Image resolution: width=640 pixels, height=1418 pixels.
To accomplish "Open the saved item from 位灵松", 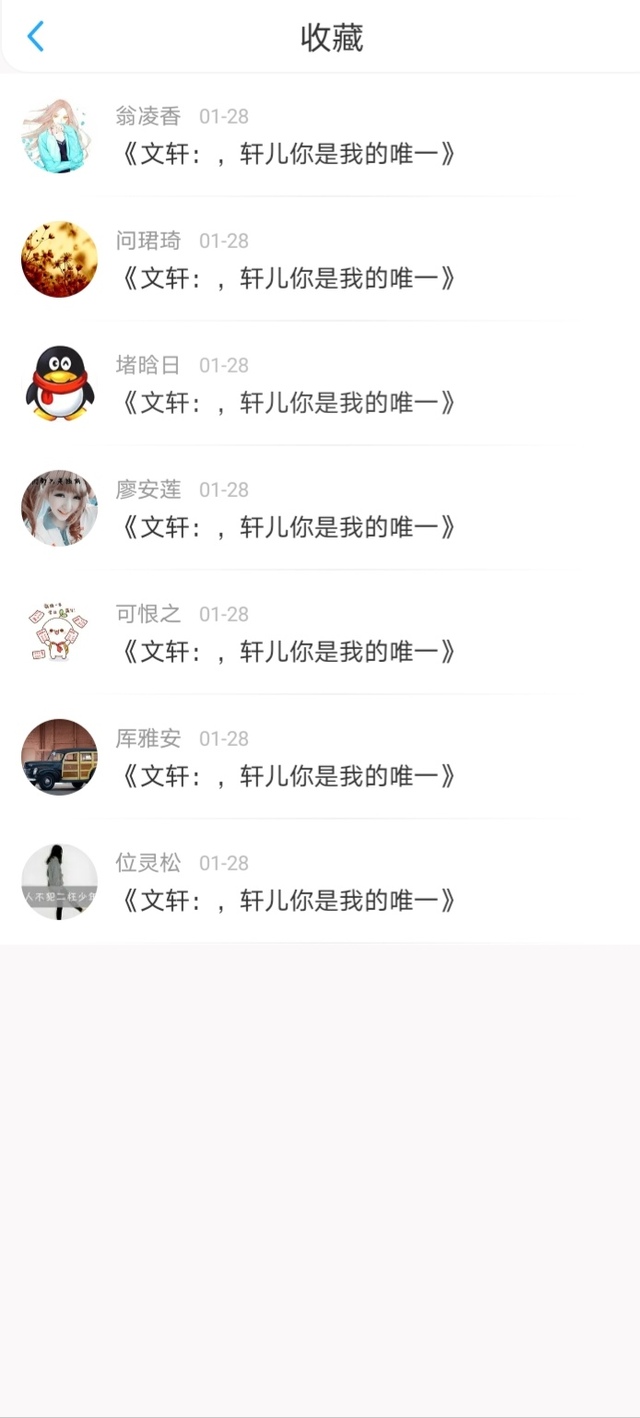I will [320, 881].
